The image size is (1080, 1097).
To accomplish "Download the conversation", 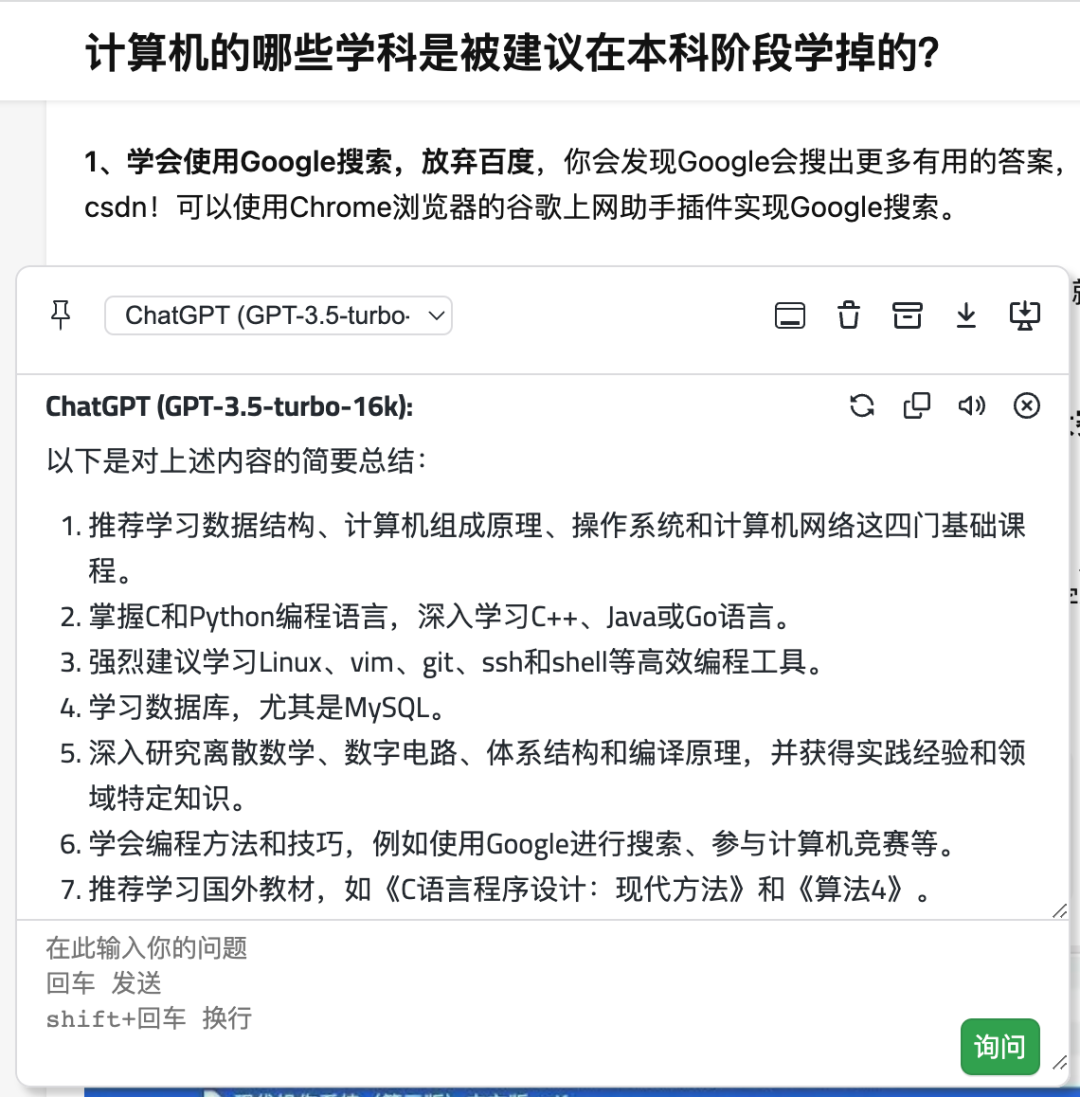I will pyautogui.click(x=965, y=316).
